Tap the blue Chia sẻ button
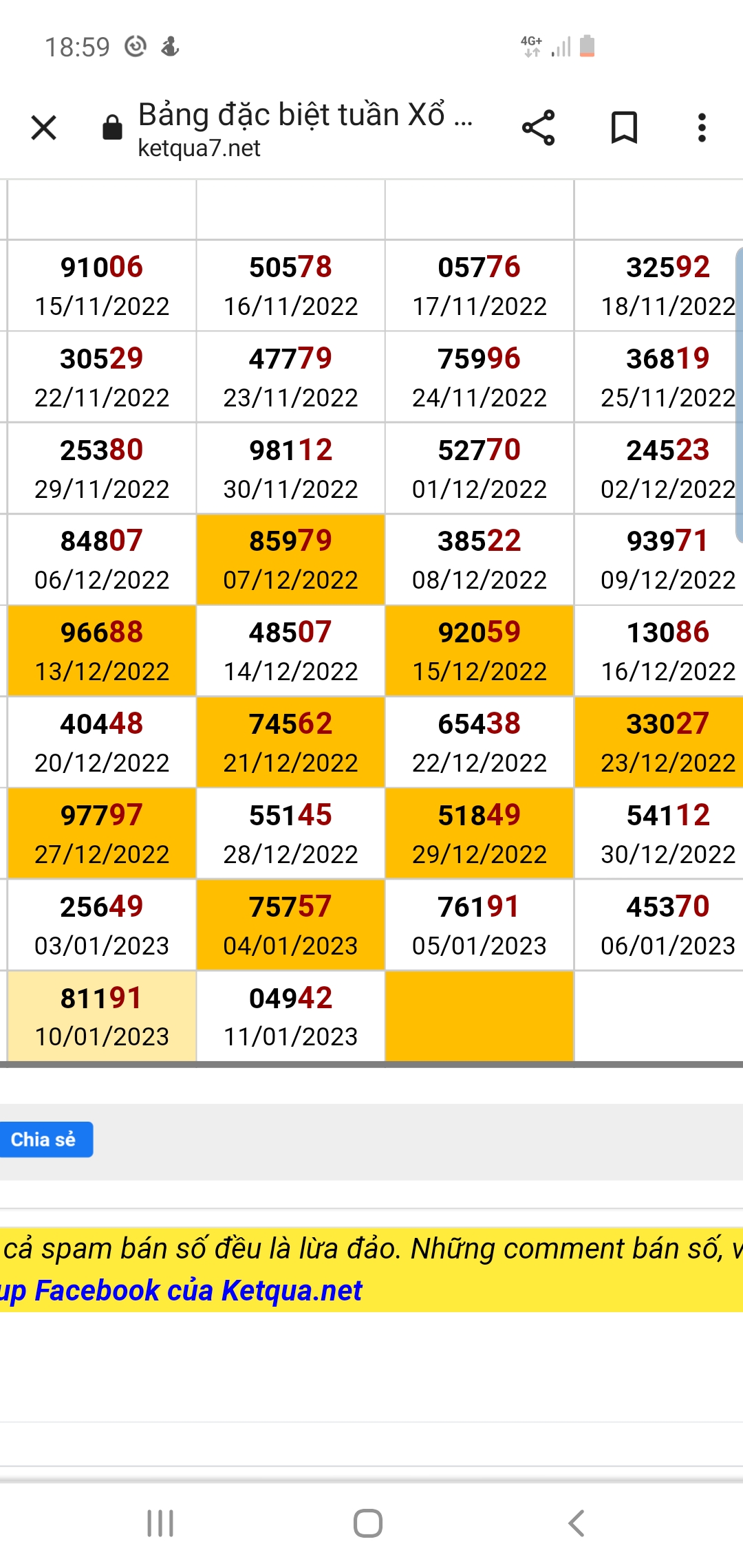743x1568 pixels. pyautogui.click(x=44, y=1140)
